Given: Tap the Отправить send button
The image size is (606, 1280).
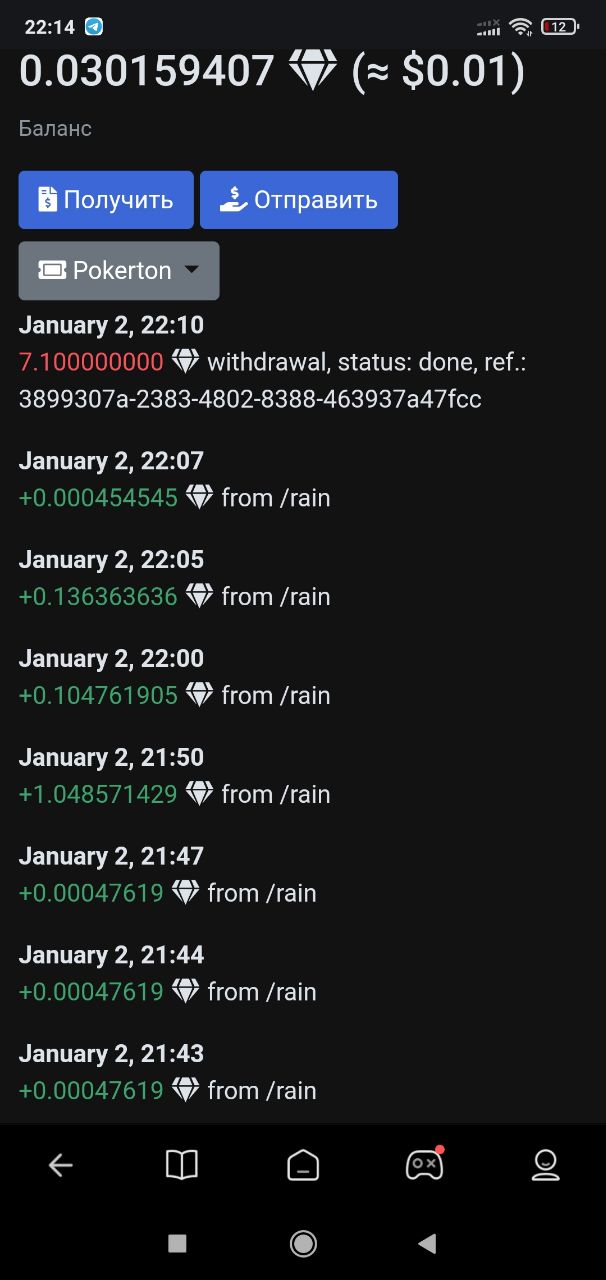Looking at the screenshot, I should [x=298, y=200].
